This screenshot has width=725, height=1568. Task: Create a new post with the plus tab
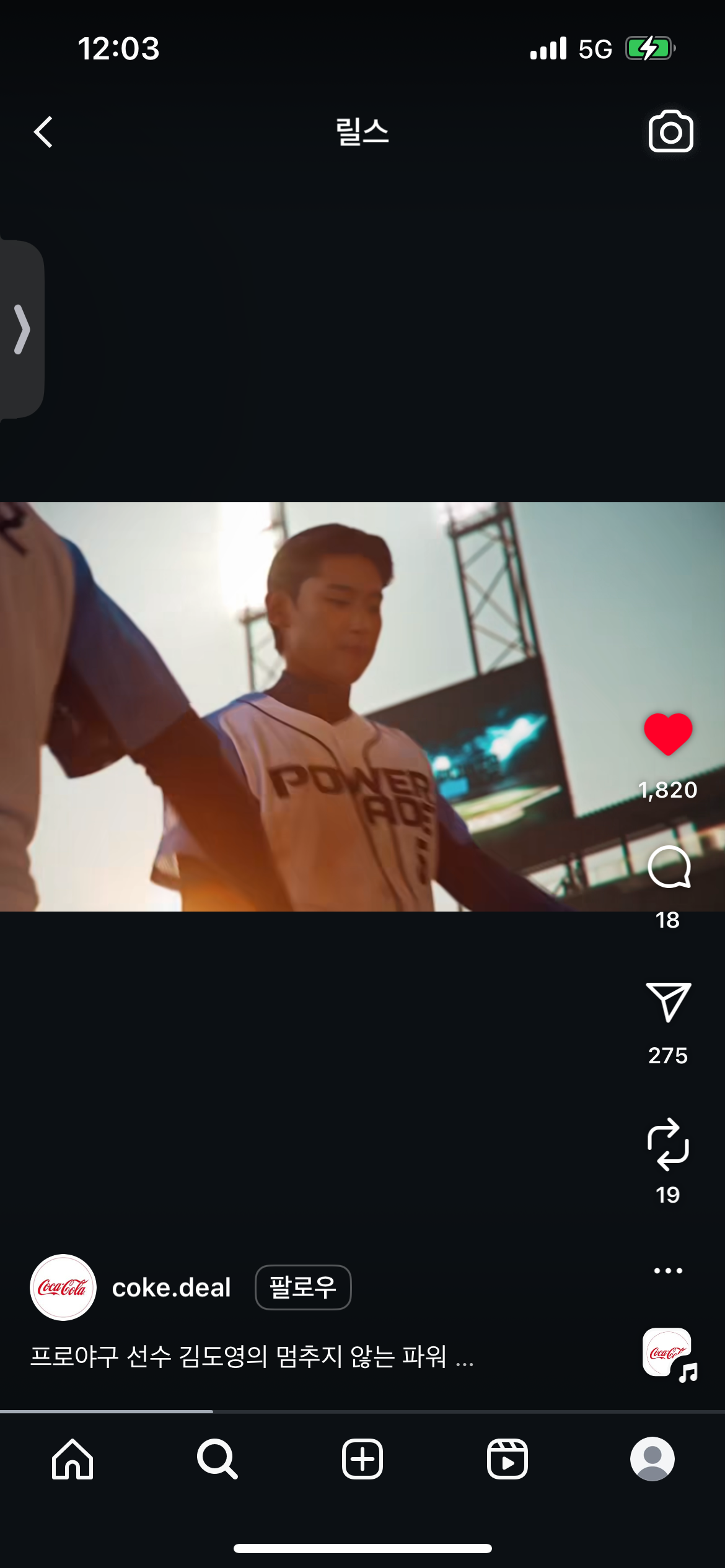tap(362, 1459)
